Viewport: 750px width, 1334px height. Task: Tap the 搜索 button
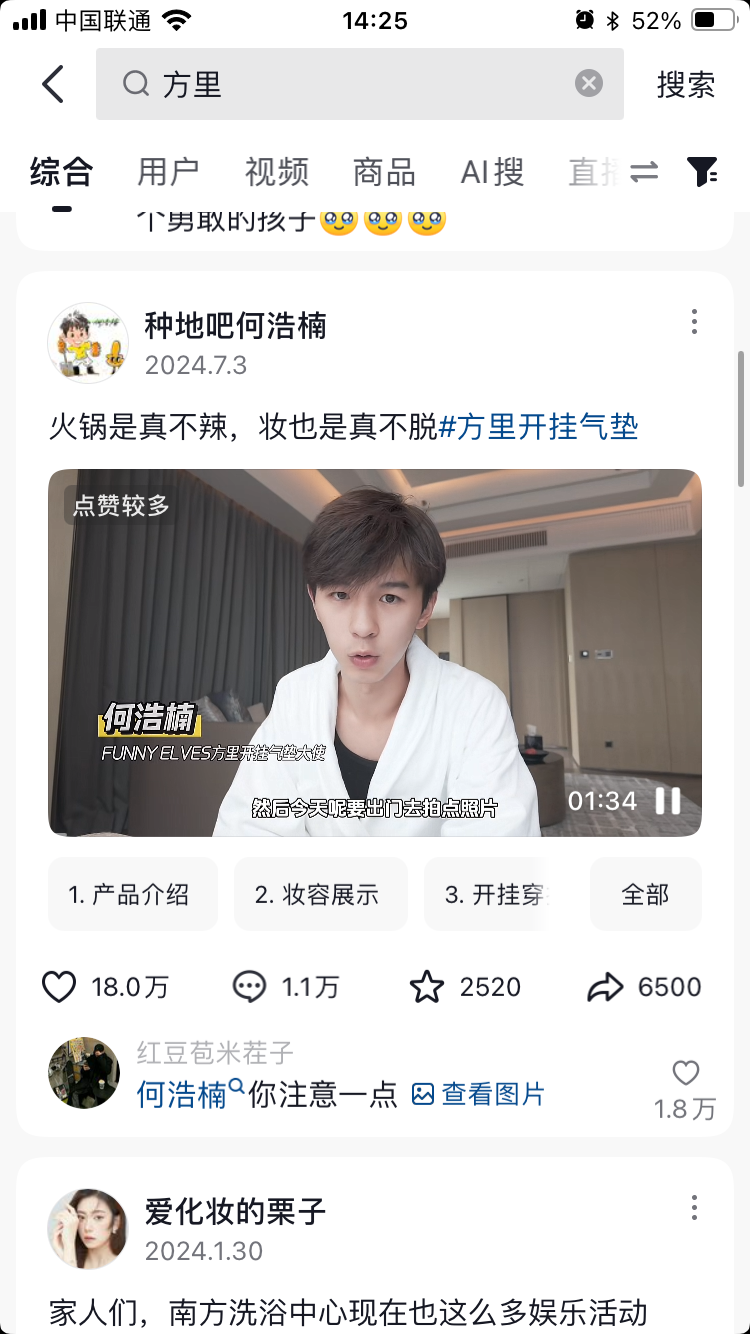click(686, 85)
